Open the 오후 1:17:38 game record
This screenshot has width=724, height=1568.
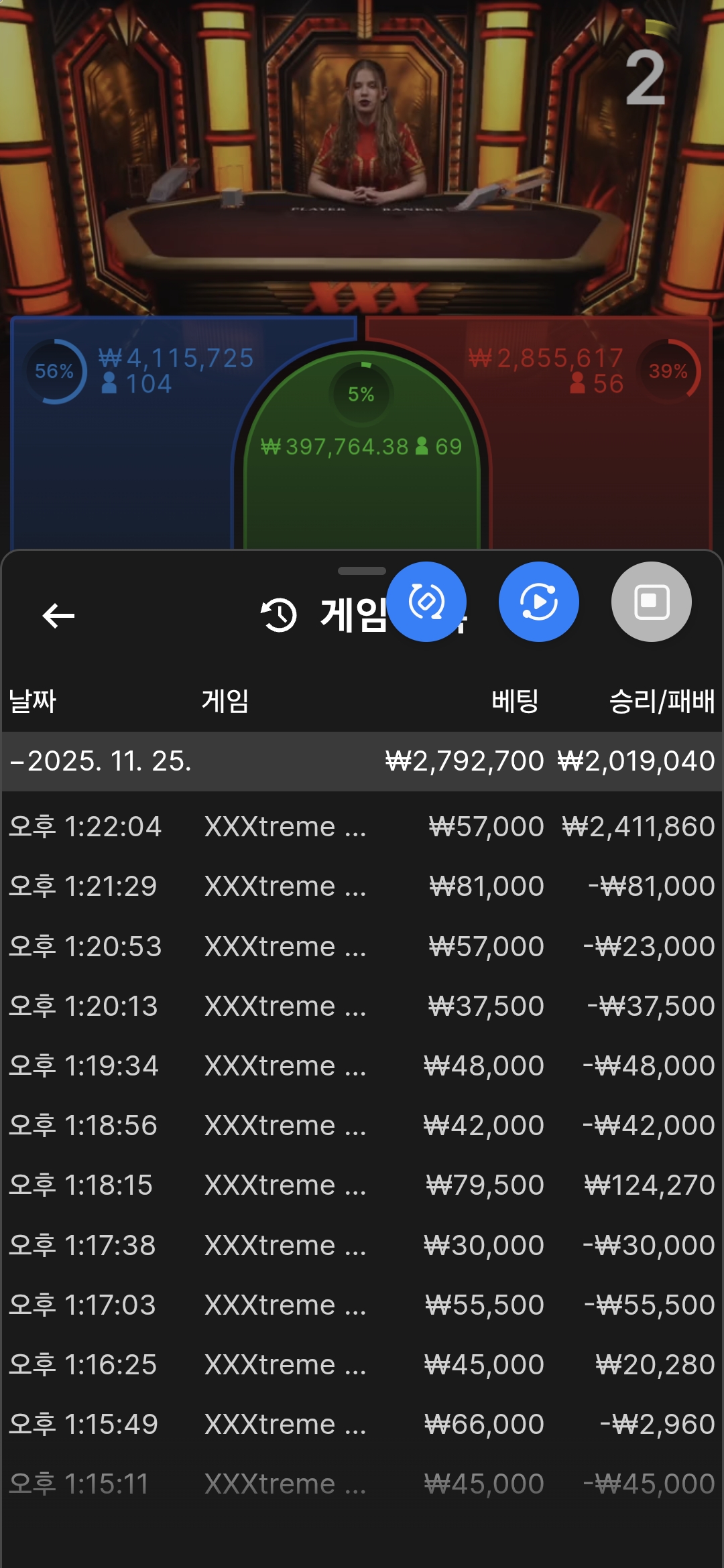(x=362, y=1246)
